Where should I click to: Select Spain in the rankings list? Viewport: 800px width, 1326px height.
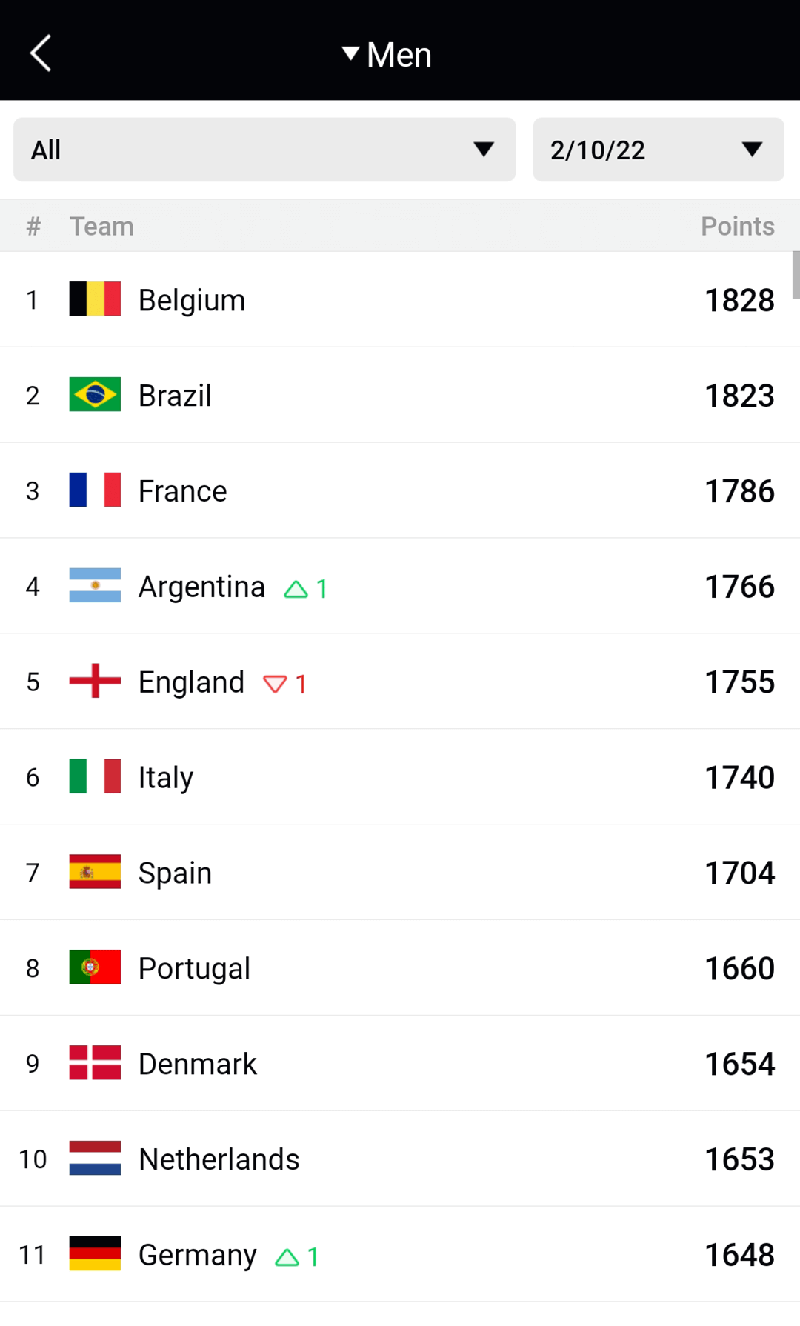400,873
